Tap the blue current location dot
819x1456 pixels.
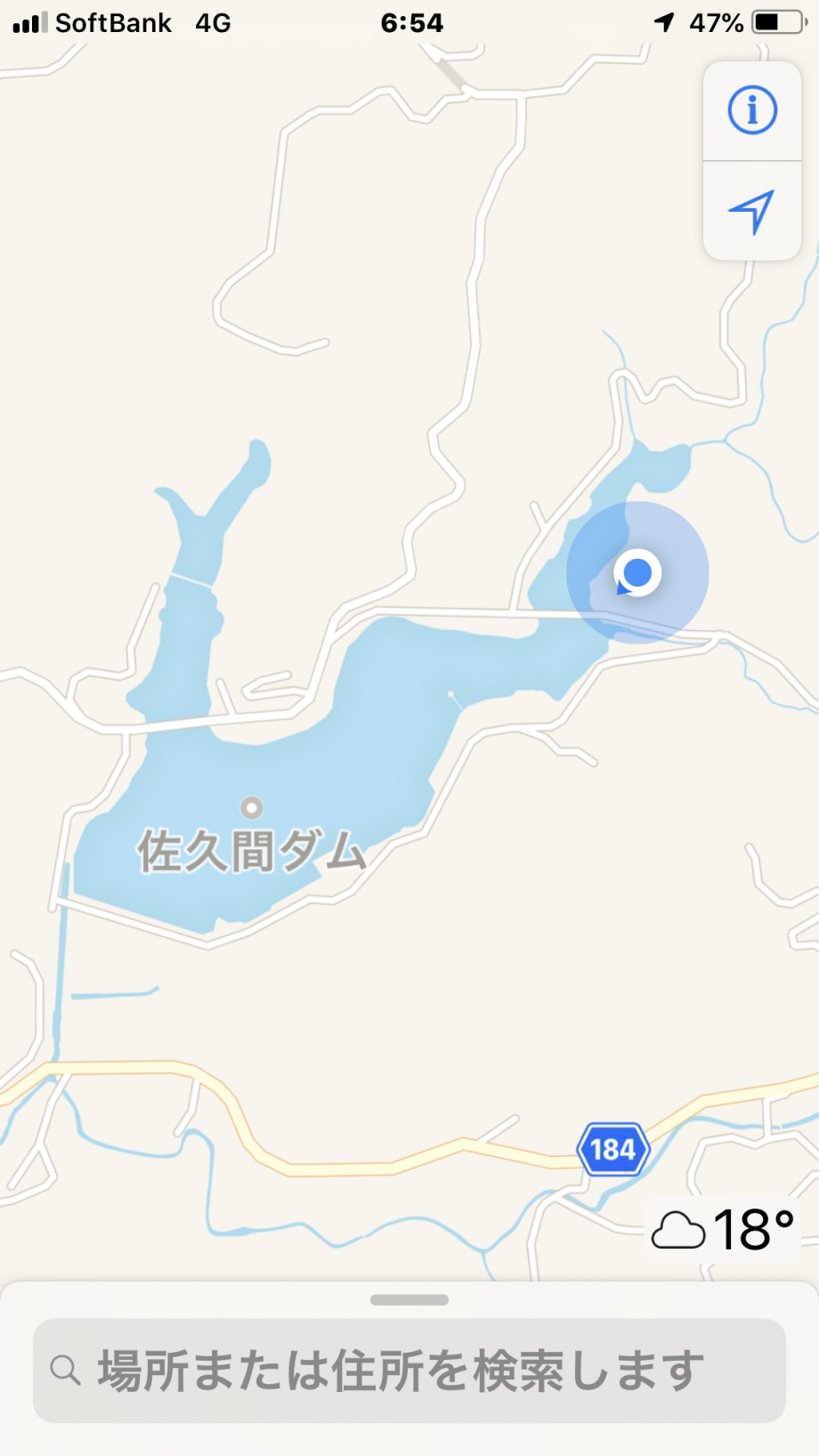coord(637,572)
